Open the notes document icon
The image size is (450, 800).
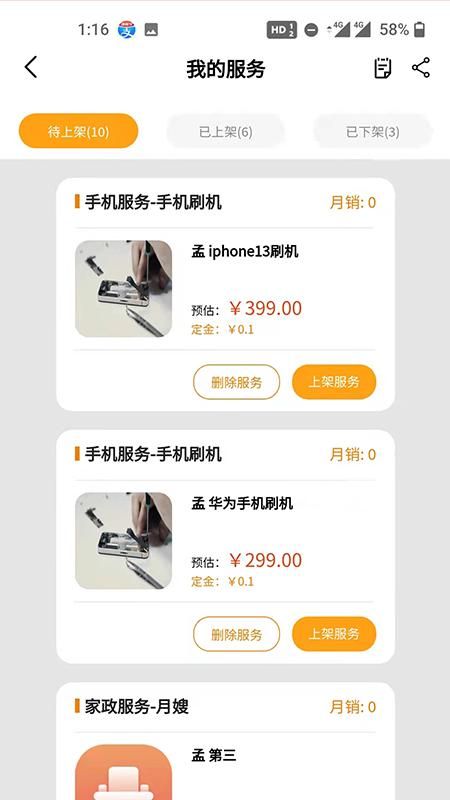(383, 68)
